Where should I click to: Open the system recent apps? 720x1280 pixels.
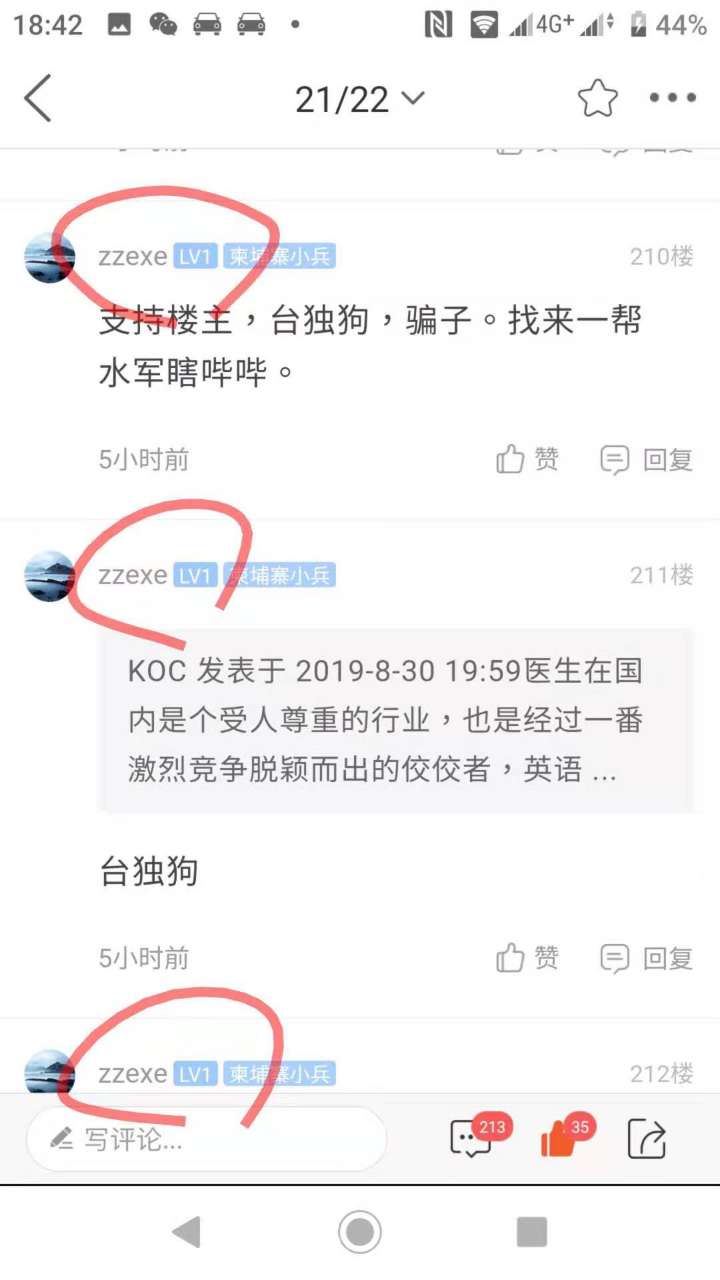[x=532, y=1232]
